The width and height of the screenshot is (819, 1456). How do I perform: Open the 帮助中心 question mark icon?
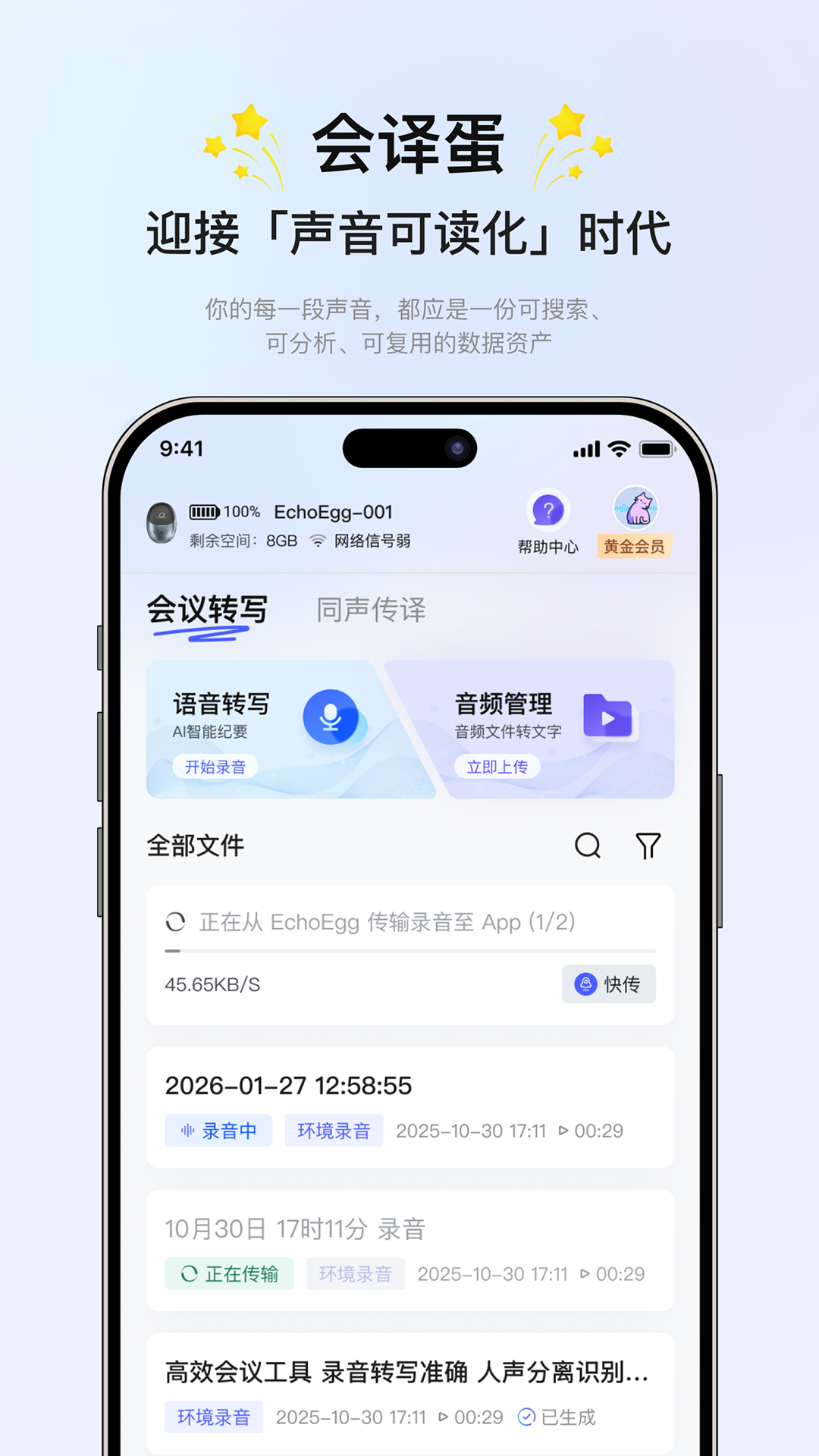click(x=548, y=511)
